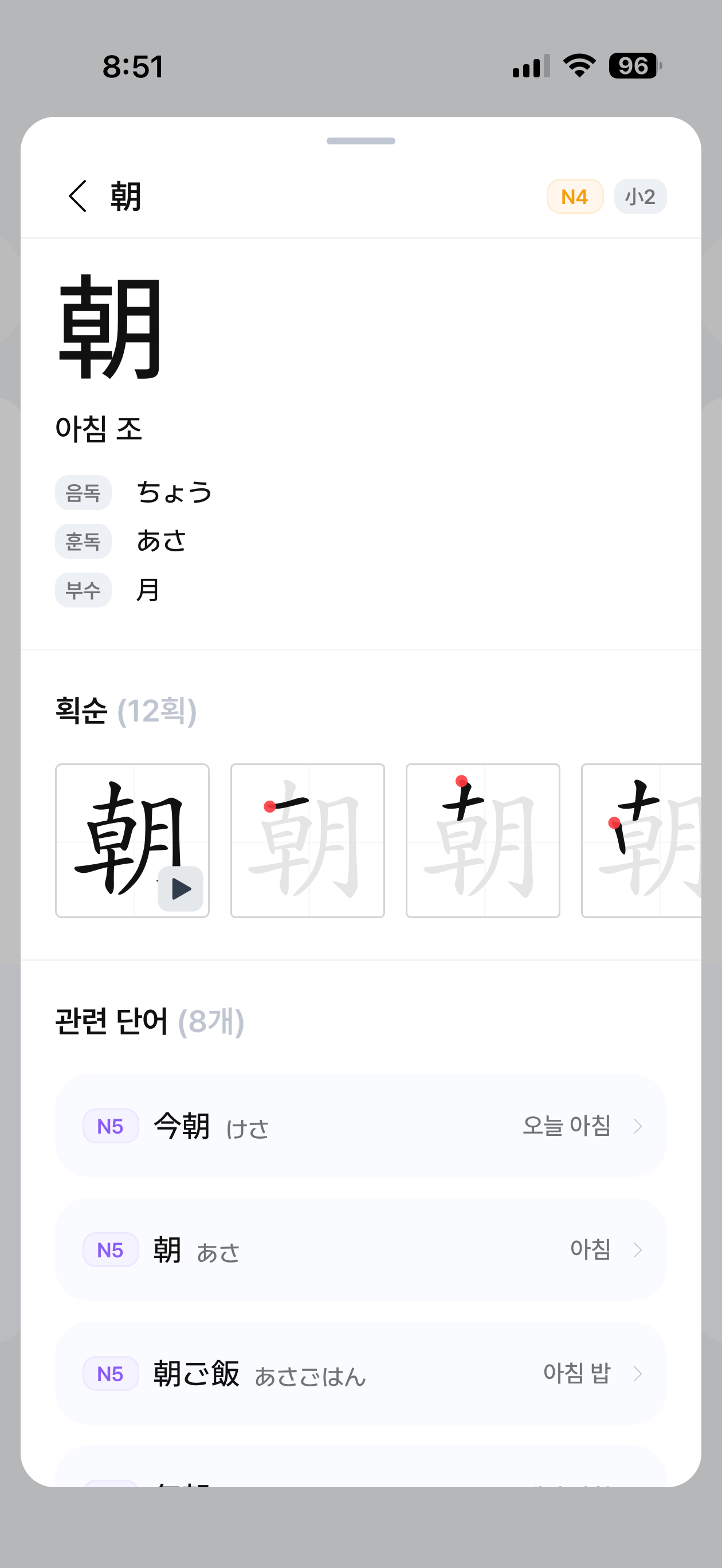
Task: Go back from the 朝 kanji detail
Action: (78, 196)
